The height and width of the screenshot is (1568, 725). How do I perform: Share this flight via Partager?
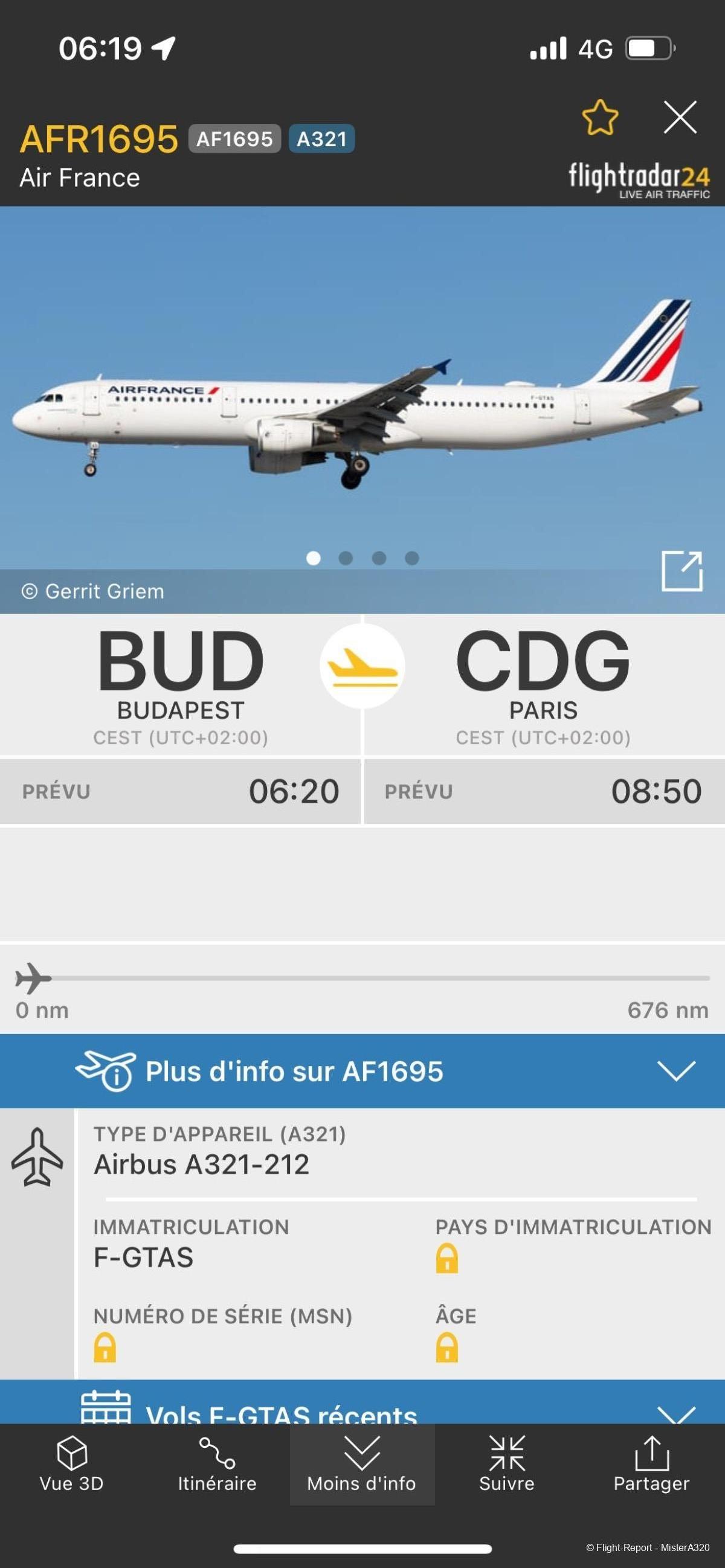pyautogui.click(x=651, y=1464)
